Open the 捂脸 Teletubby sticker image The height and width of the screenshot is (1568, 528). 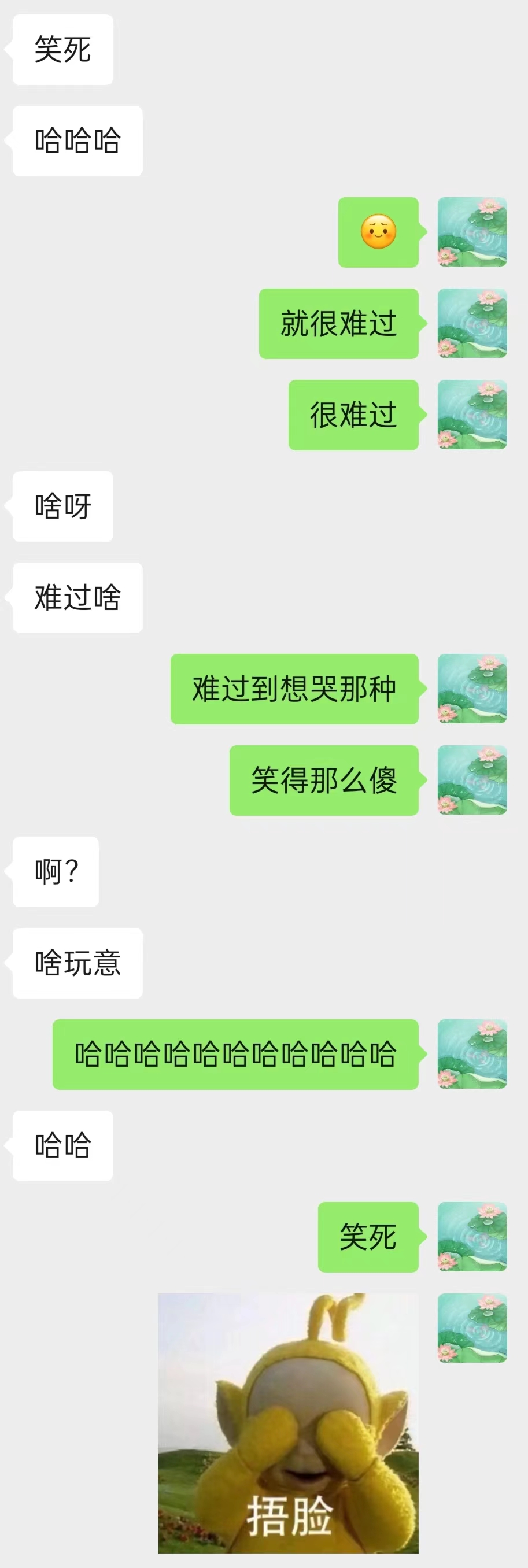tap(288, 1422)
